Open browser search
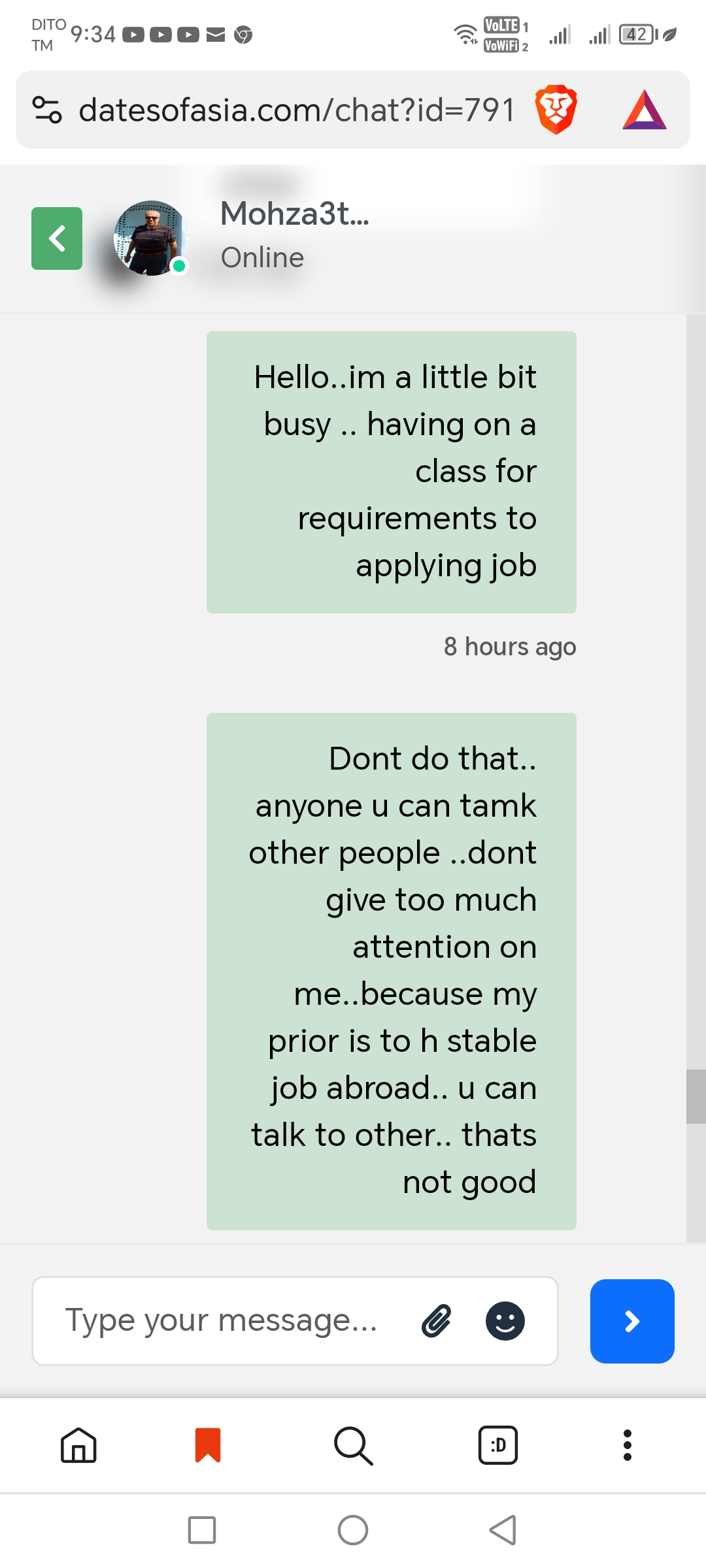This screenshot has width=706, height=1568. pos(353,1445)
